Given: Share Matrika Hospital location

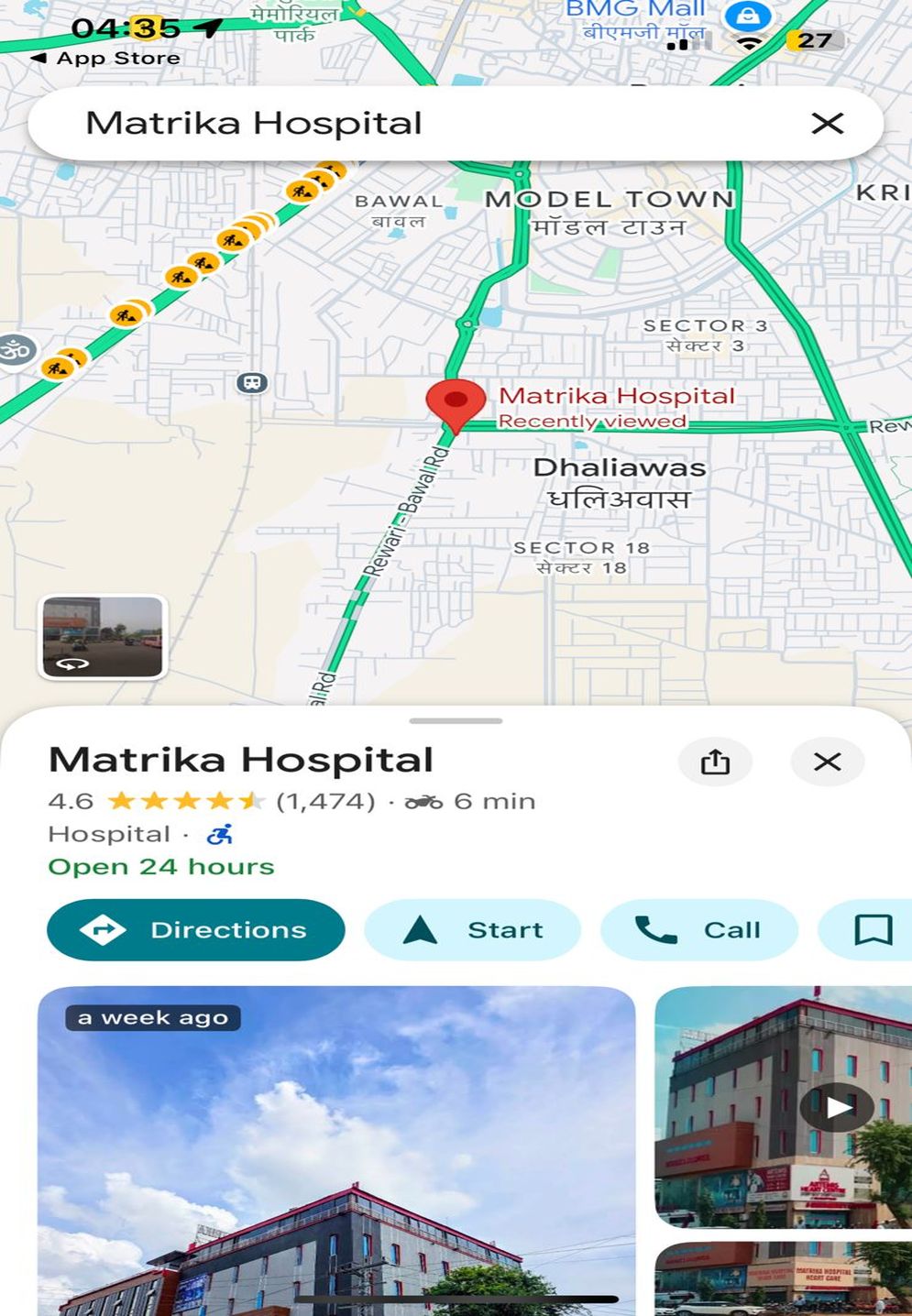Looking at the screenshot, I should [x=715, y=762].
